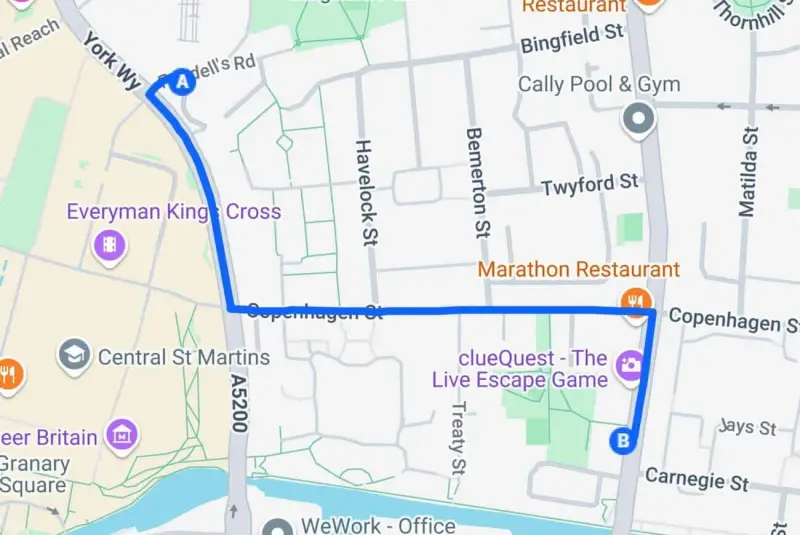Select the Central St Martins place marker
This screenshot has width=800, height=535.
[74, 354]
